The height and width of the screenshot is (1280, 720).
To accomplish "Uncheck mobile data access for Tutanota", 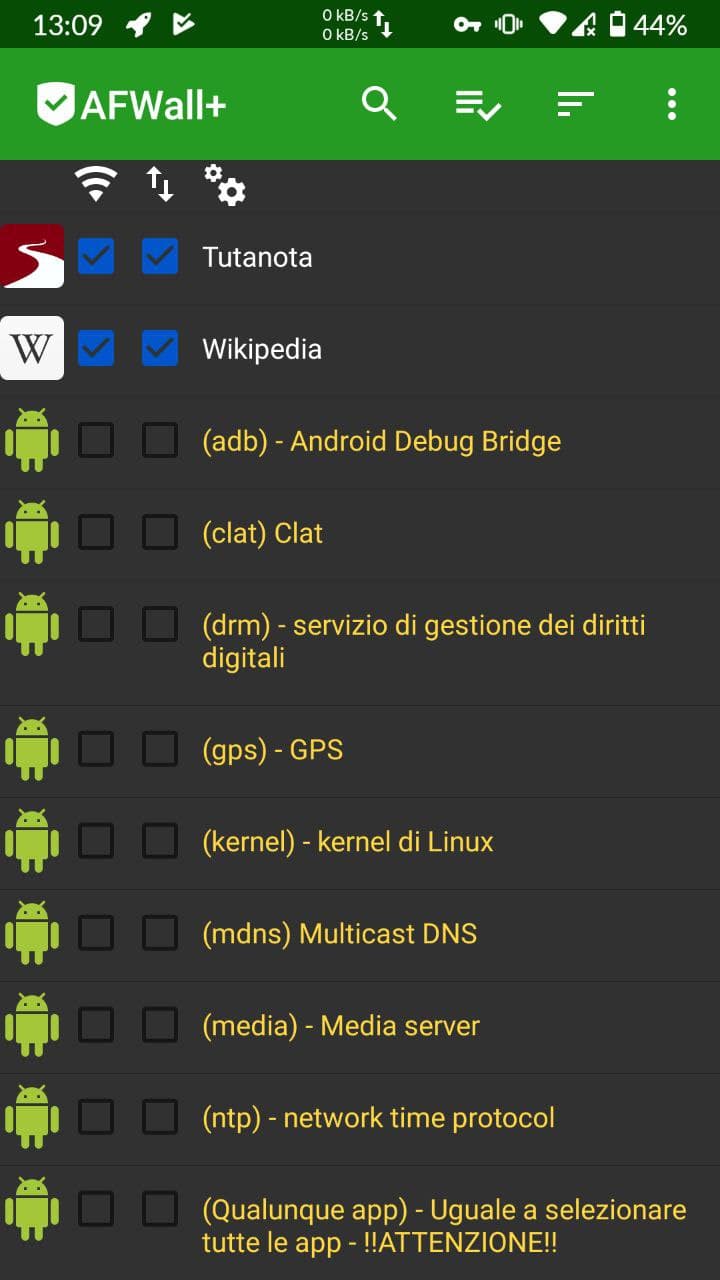I will coord(160,257).
